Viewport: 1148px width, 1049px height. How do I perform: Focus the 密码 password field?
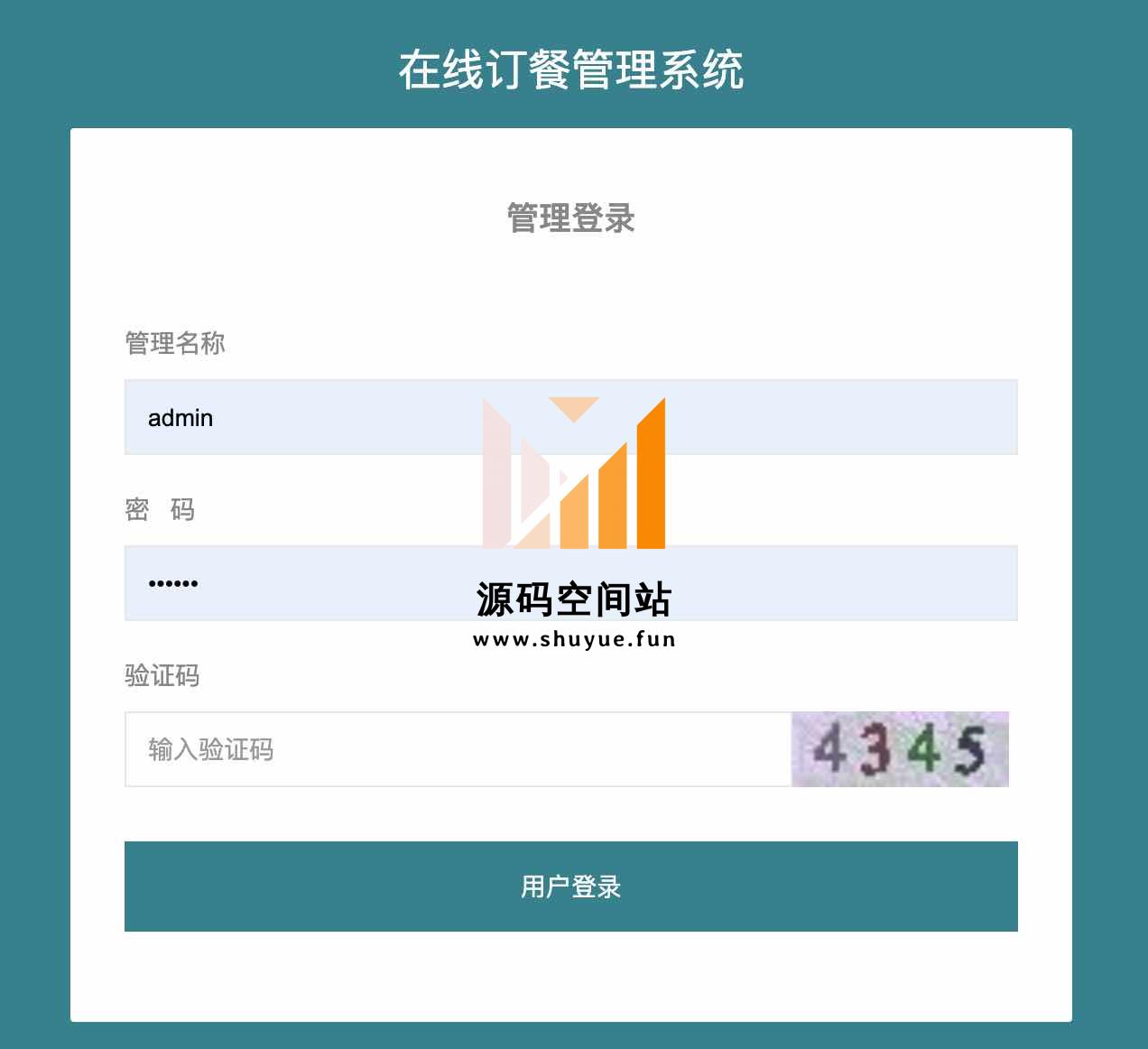click(x=570, y=583)
